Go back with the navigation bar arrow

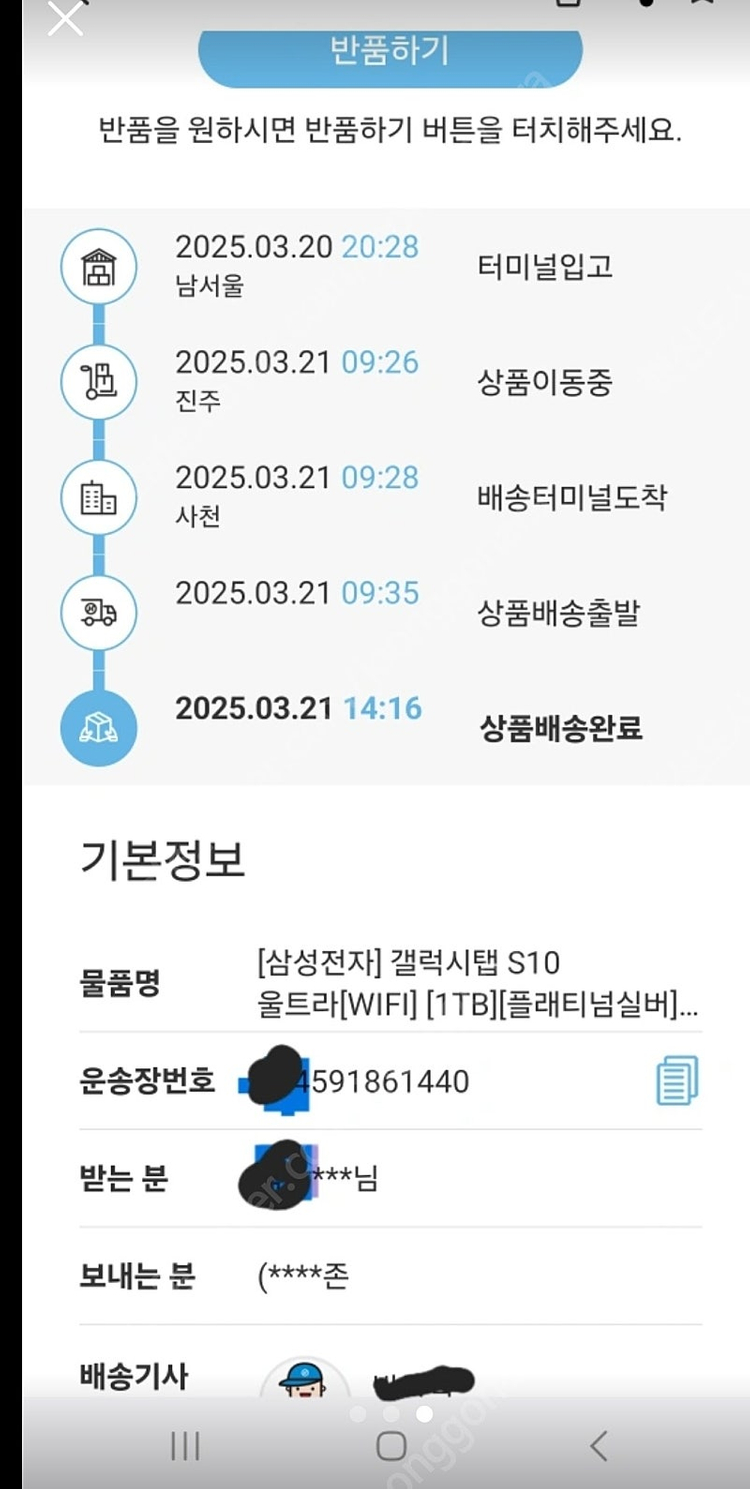598,1446
